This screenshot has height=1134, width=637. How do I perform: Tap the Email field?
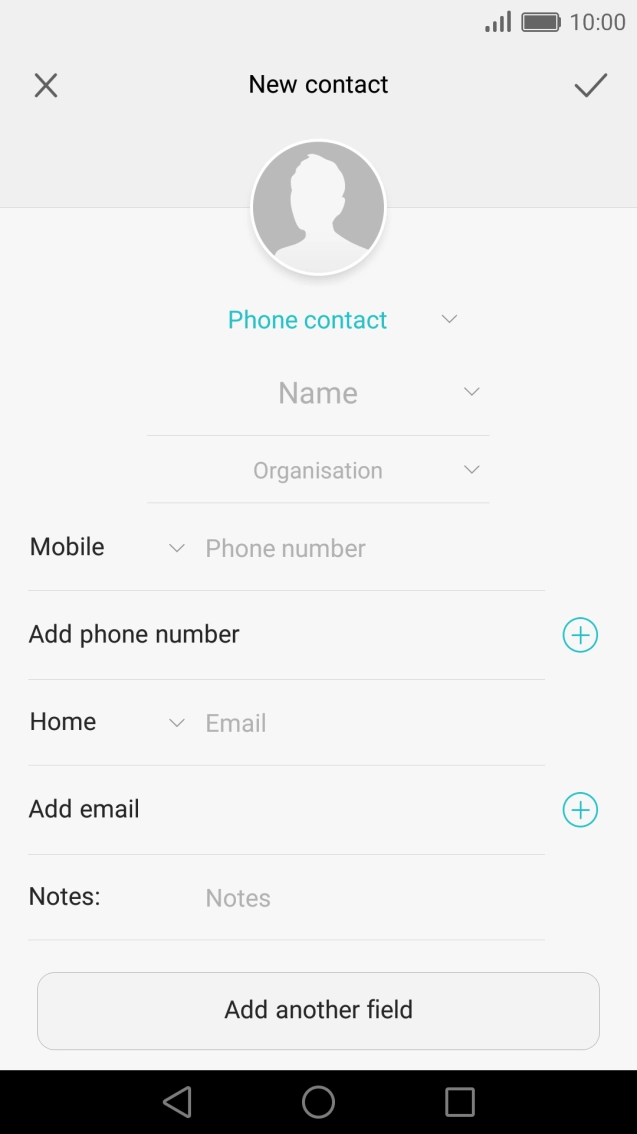[x=375, y=722]
